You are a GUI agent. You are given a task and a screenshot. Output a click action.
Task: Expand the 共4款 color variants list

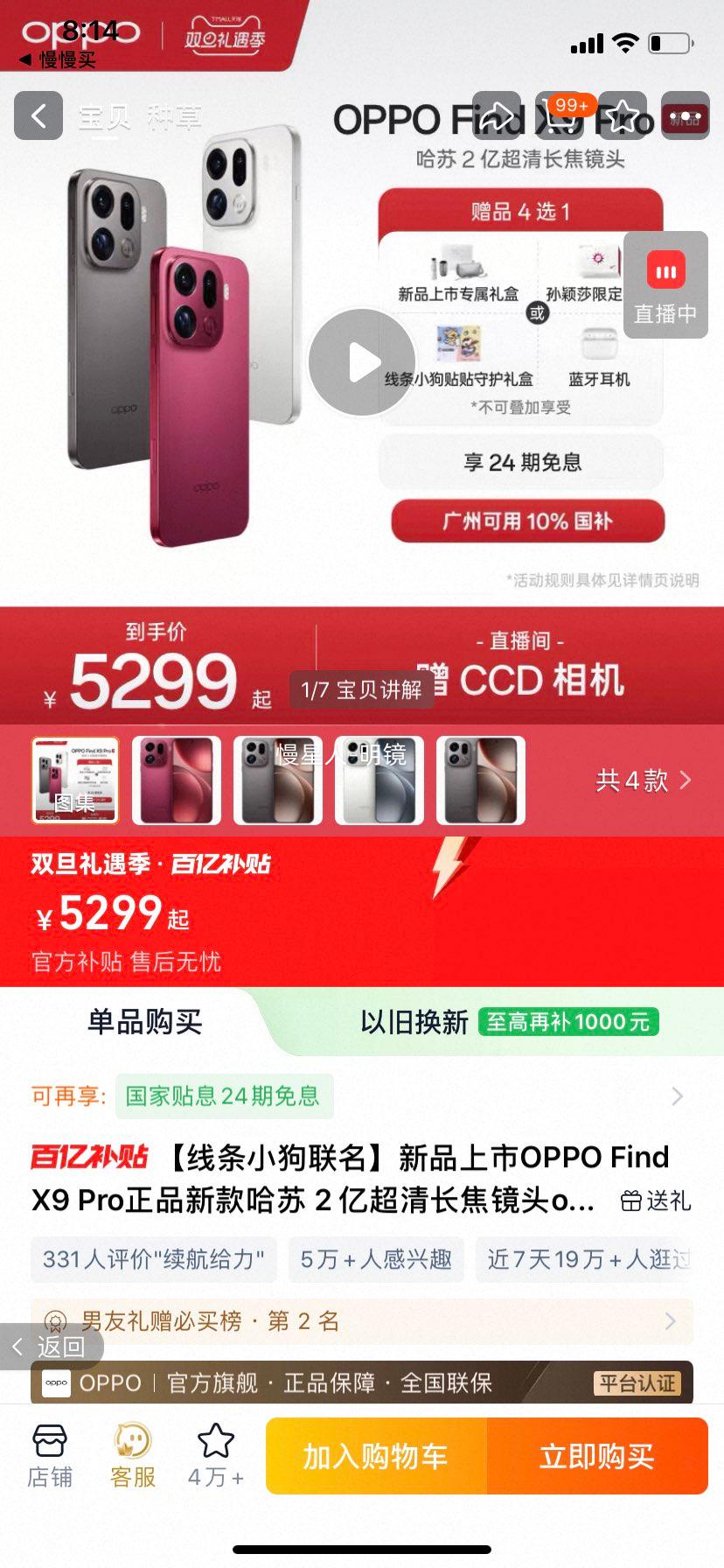pyautogui.click(x=644, y=780)
